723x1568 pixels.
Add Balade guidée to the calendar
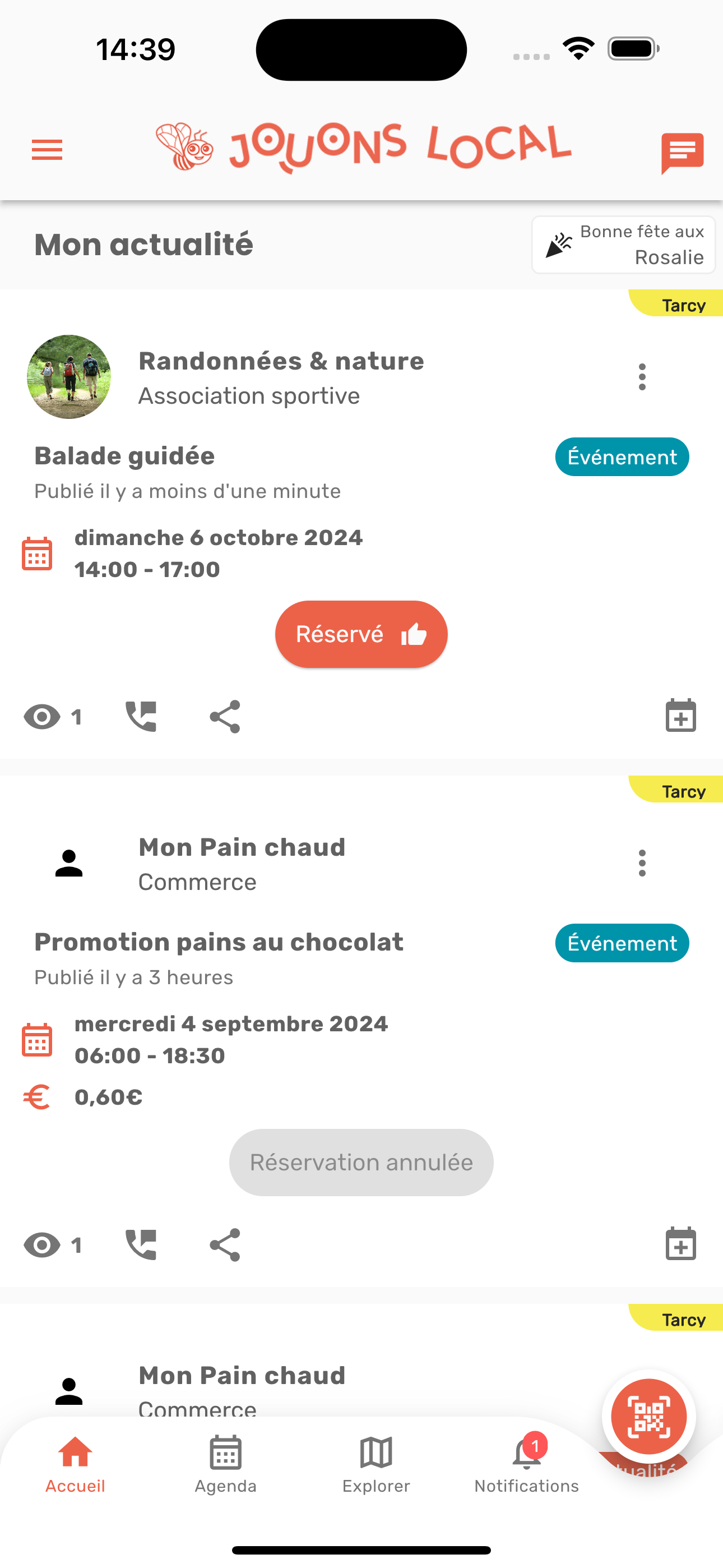click(x=680, y=715)
